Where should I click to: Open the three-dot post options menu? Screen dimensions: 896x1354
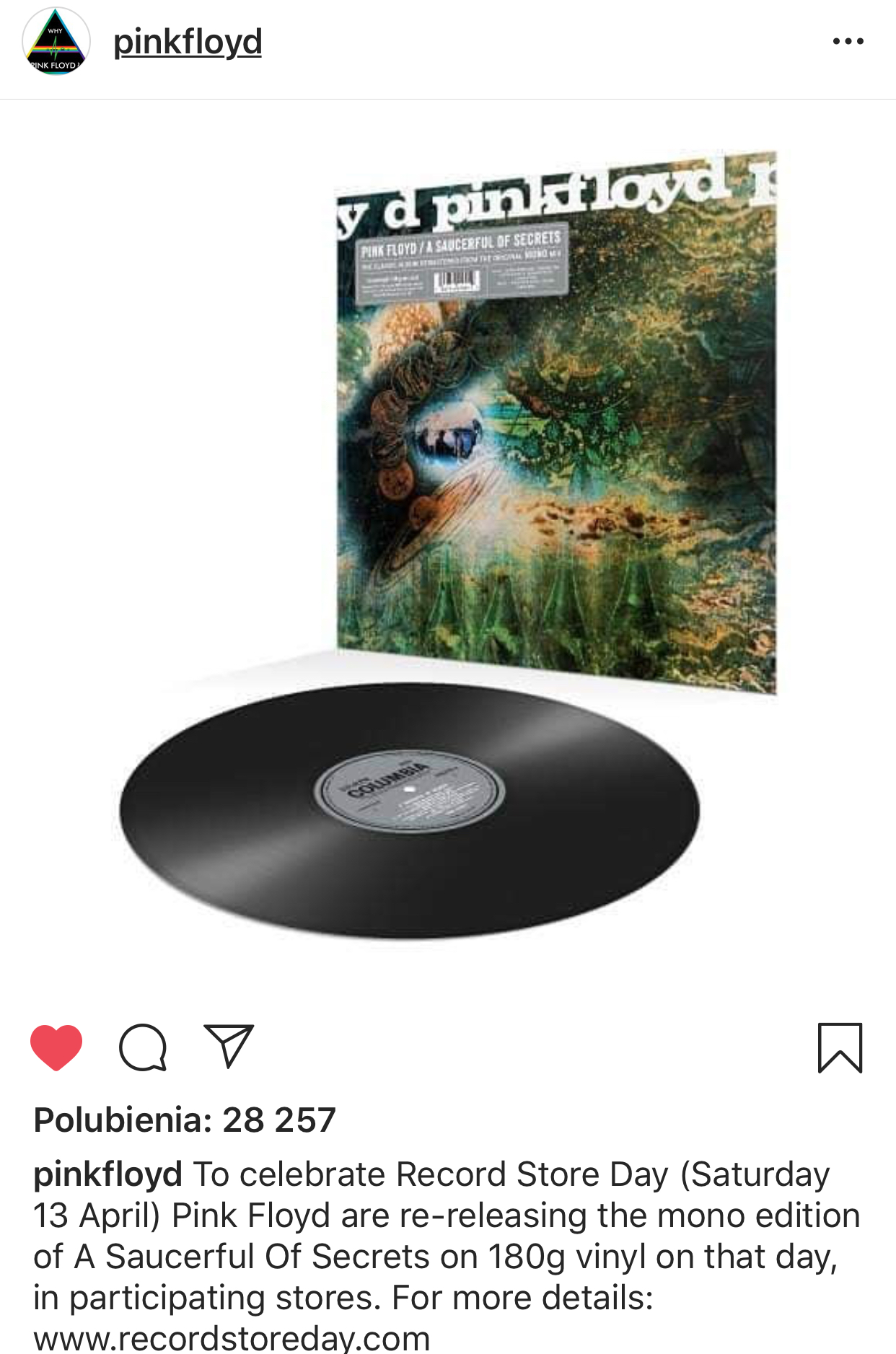[x=848, y=41]
